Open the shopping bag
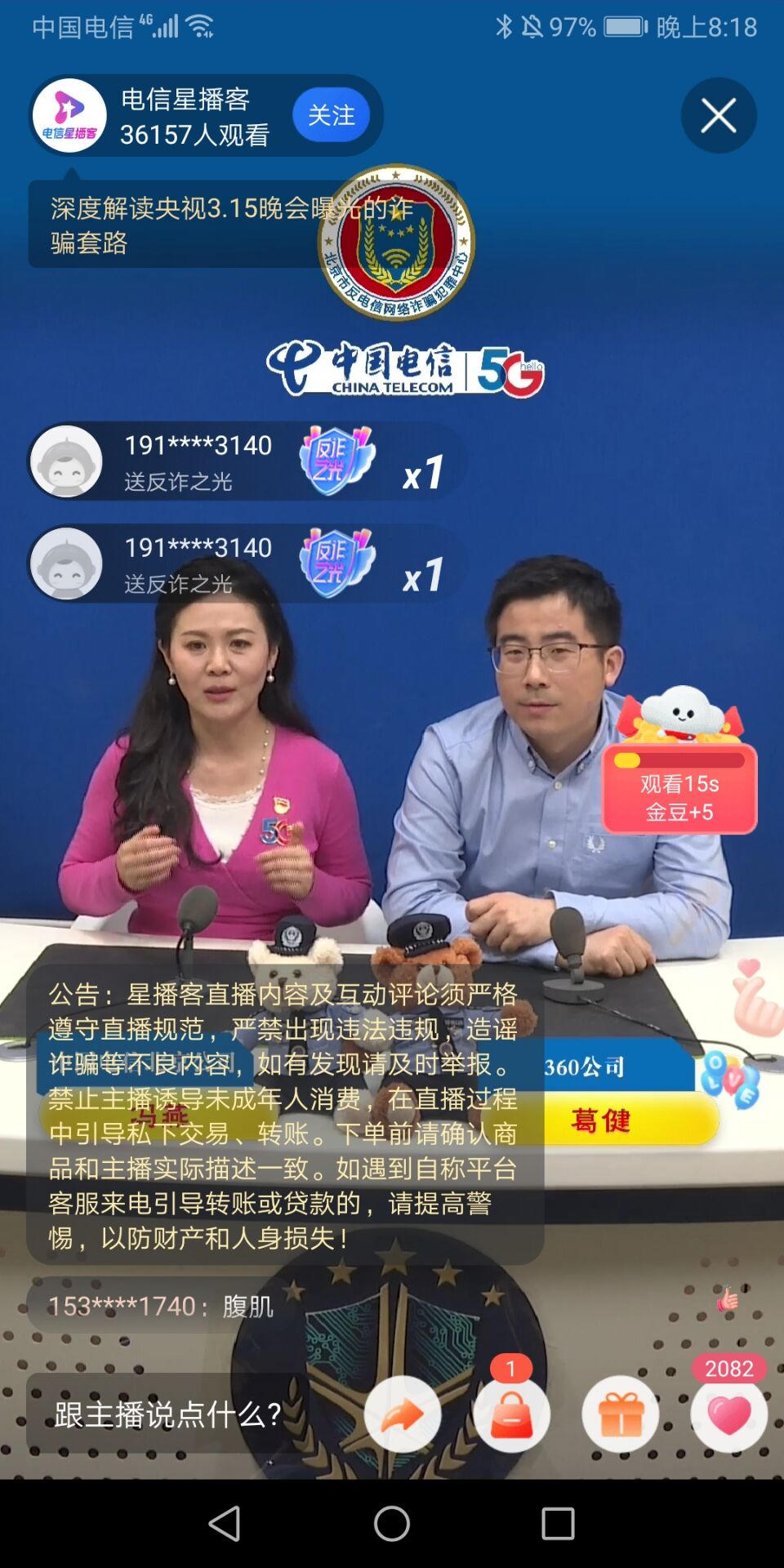Viewport: 784px width, 1568px height. 511,1414
